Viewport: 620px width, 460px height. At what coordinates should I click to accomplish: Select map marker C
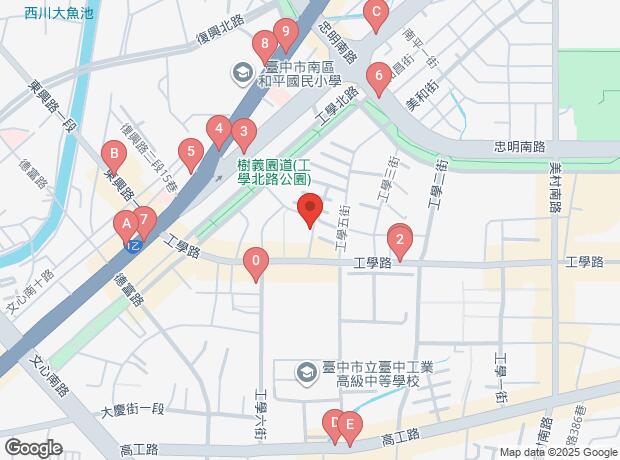(377, 15)
